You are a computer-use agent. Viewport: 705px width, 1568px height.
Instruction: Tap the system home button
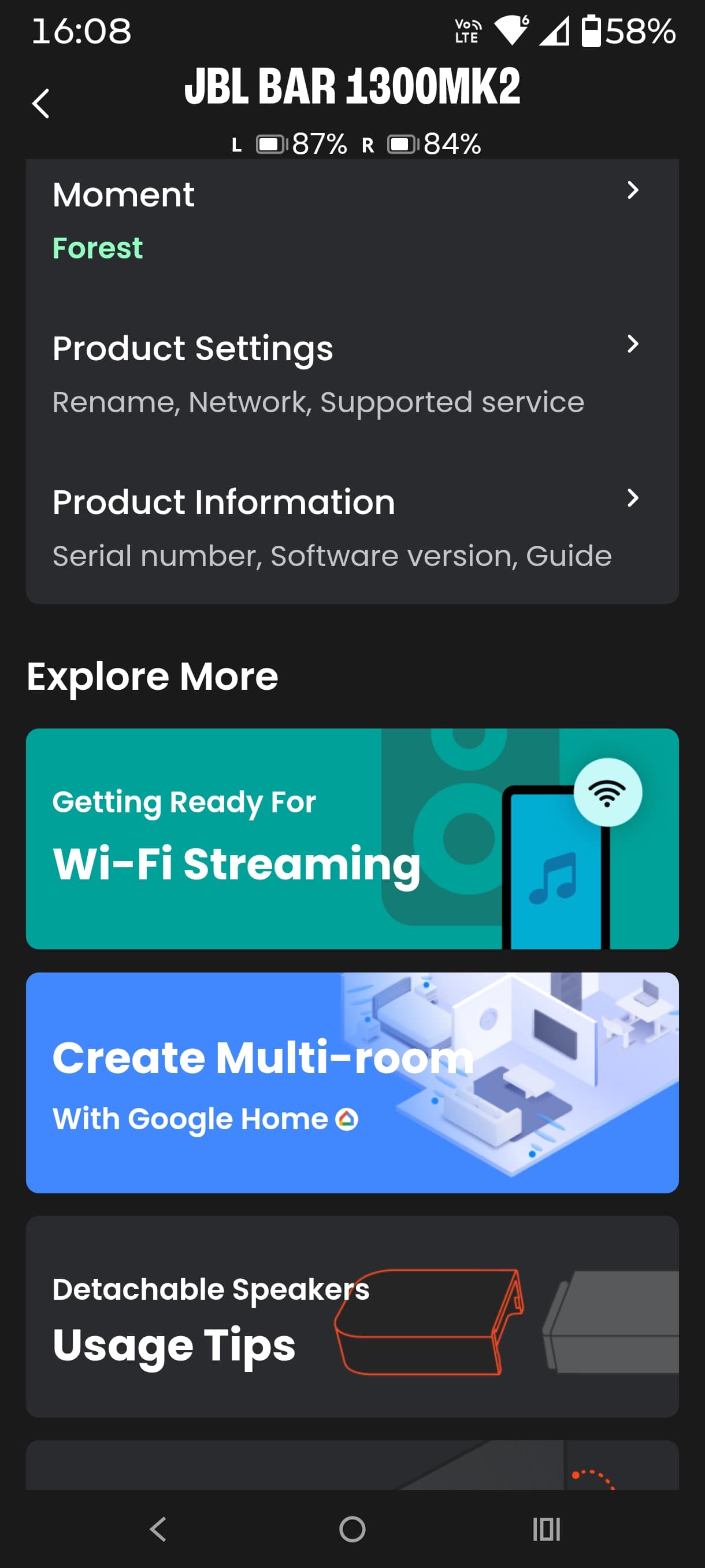[352, 1529]
